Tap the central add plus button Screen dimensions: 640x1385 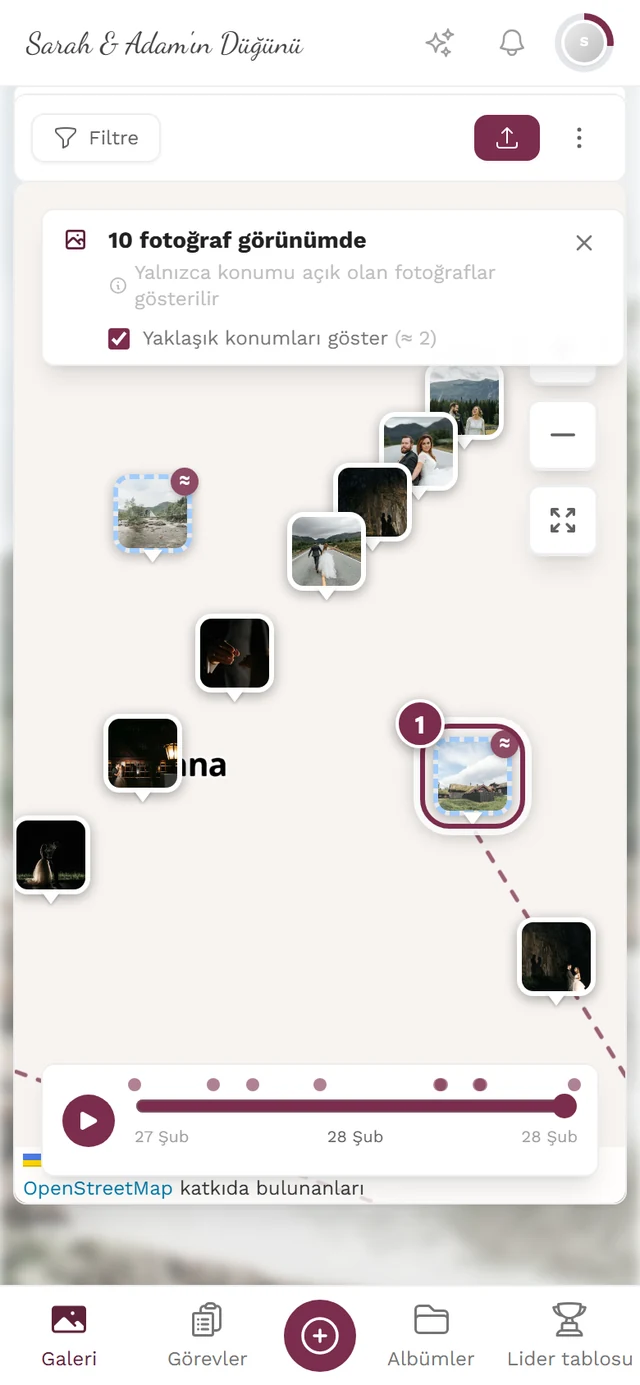[x=320, y=1335]
